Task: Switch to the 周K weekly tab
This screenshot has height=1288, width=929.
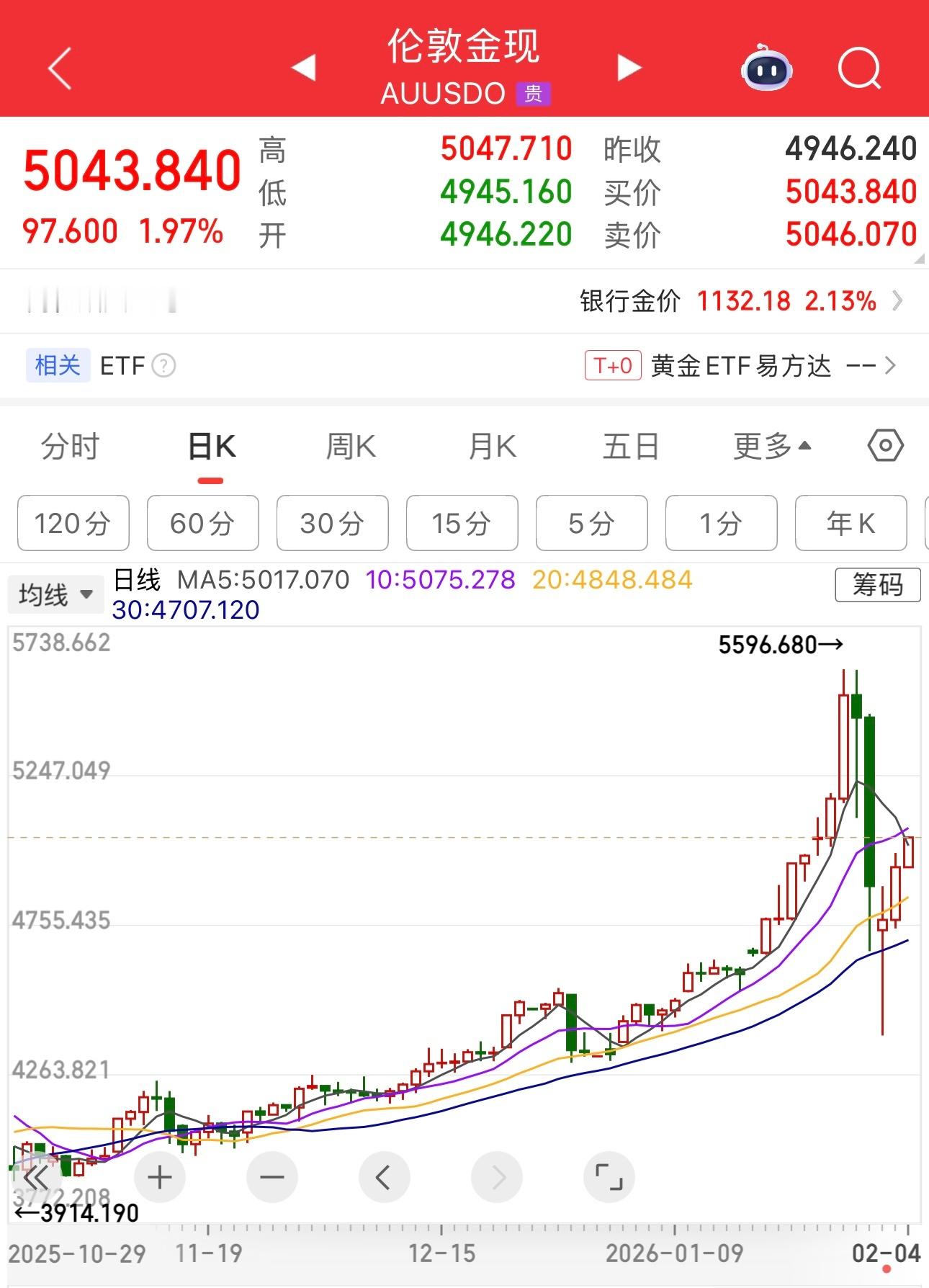Action: (351, 446)
